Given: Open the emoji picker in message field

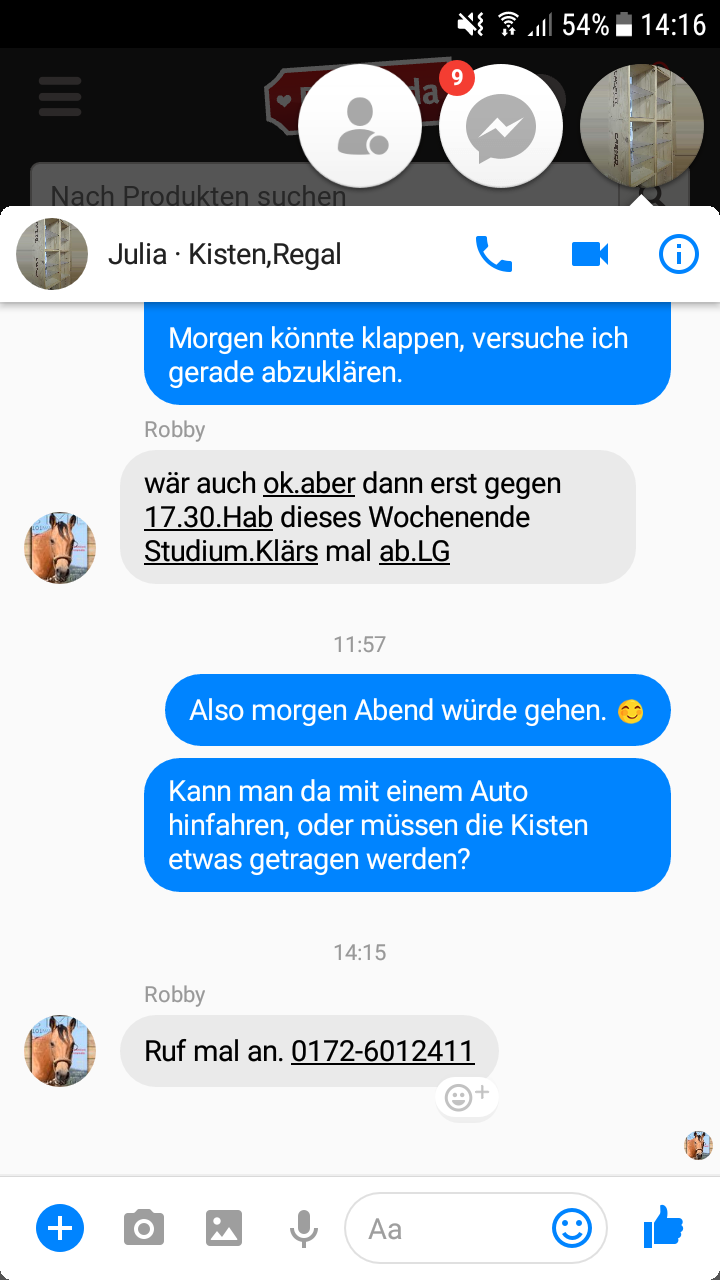Looking at the screenshot, I should click(x=572, y=1228).
